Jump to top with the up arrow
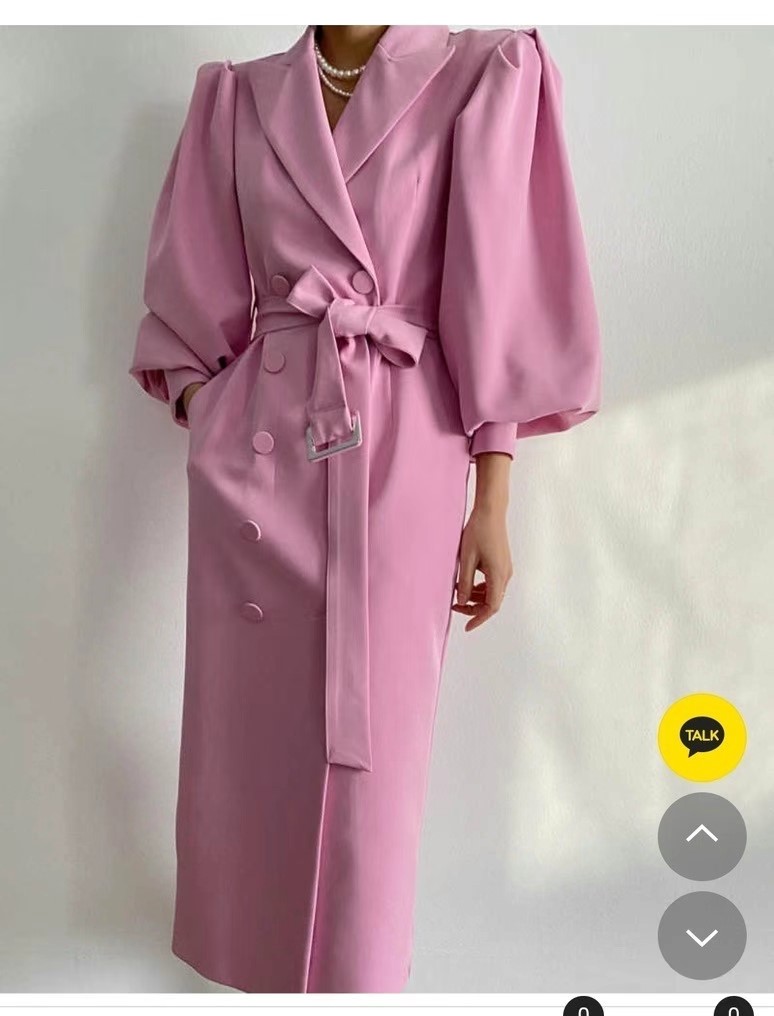The width and height of the screenshot is (774, 1016). pos(701,836)
